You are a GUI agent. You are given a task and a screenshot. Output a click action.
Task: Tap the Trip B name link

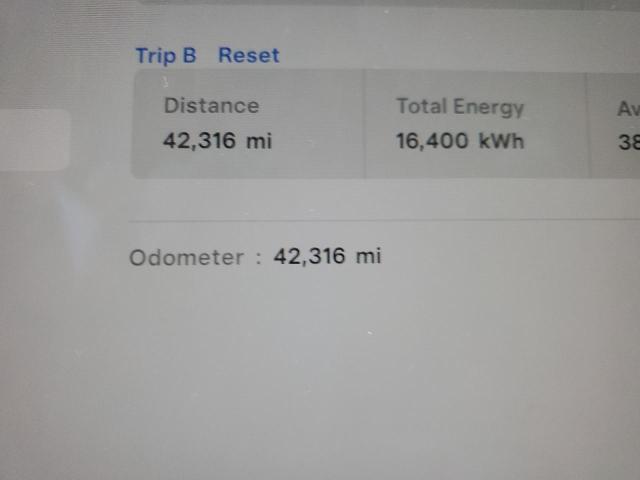click(166, 55)
